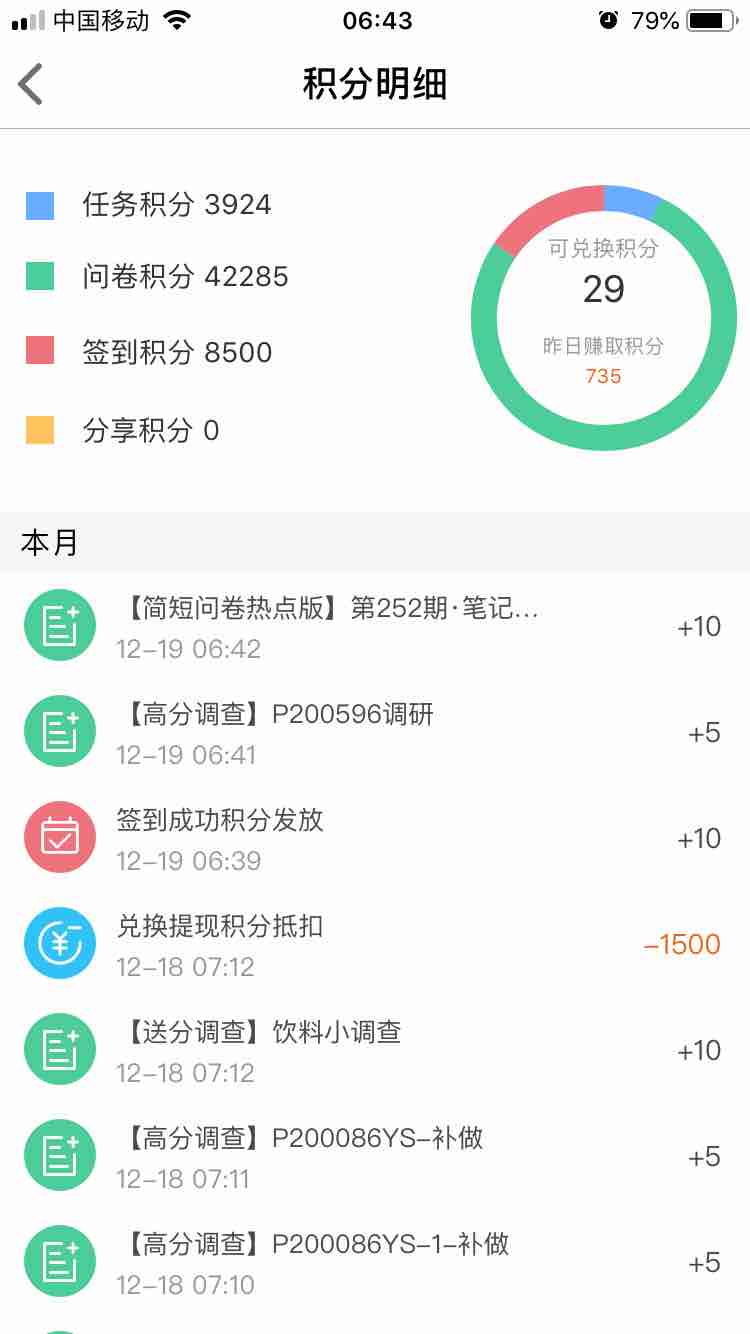Go back from the 积分明细 page
This screenshot has height=1334, width=750.
[31, 84]
